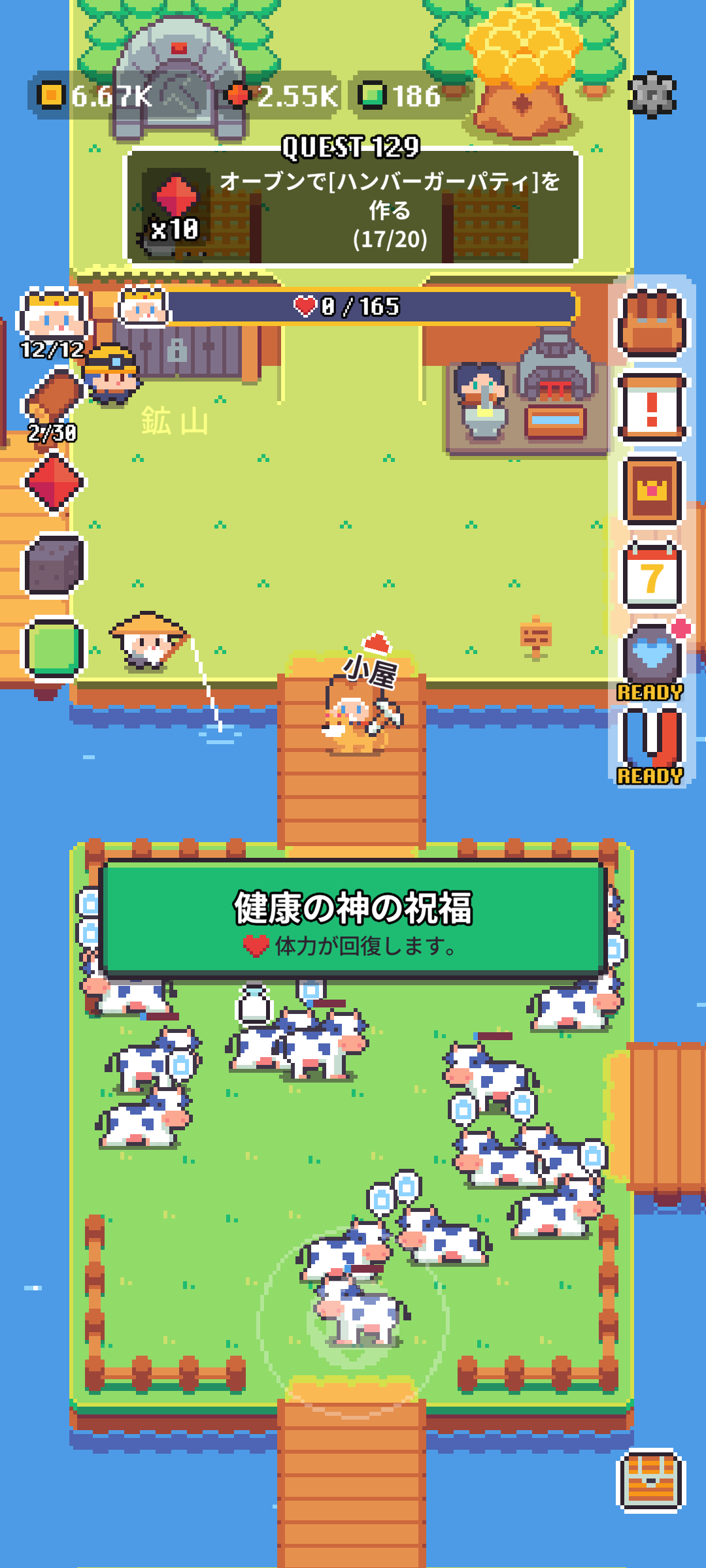The height and width of the screenshot is (1568, 706).
Task: Open the crown book icon
Action: 651,491
